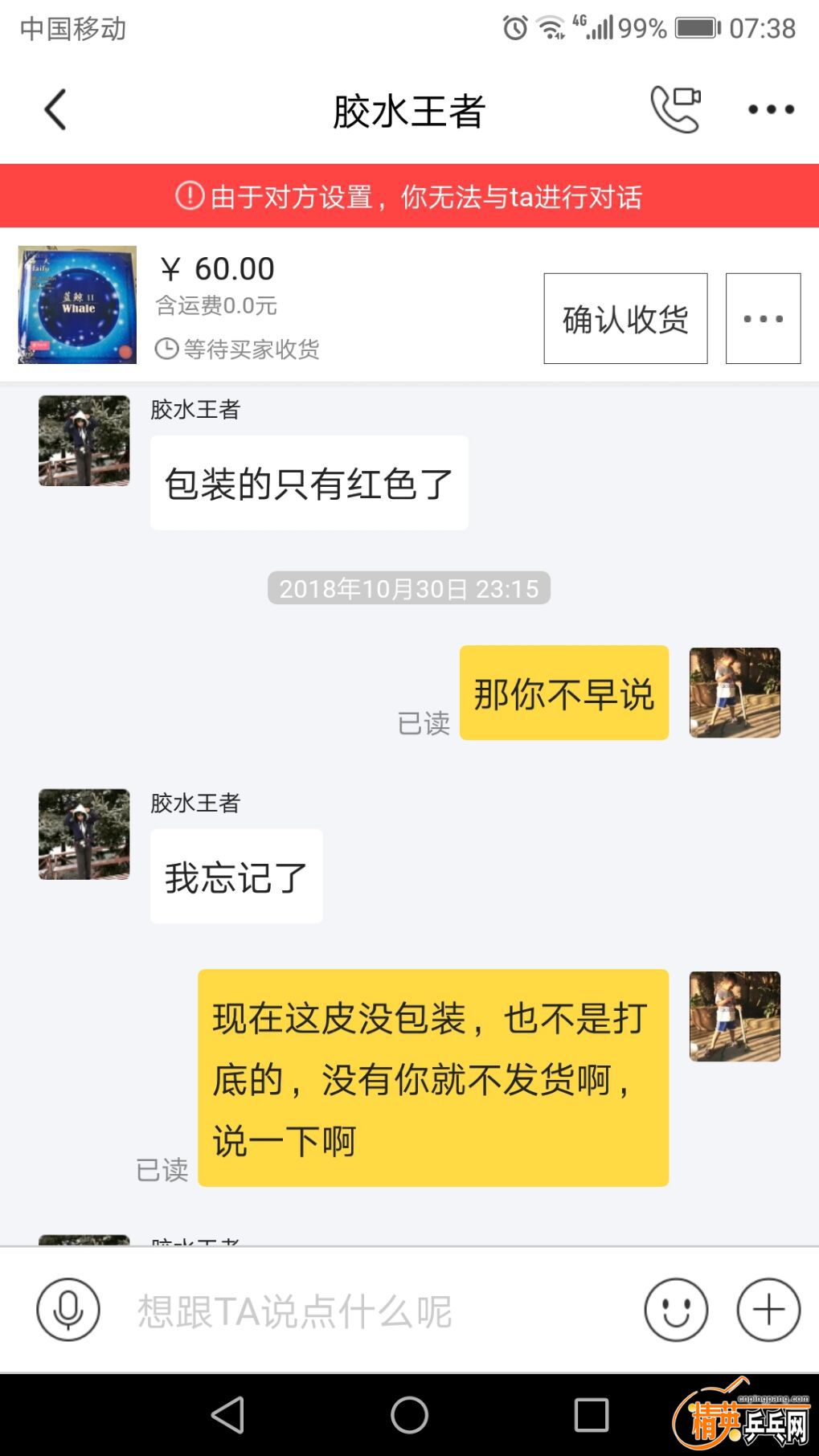Open the chat overflow menu in header
The image size is (819, 1456).
[x=771, y=109]
